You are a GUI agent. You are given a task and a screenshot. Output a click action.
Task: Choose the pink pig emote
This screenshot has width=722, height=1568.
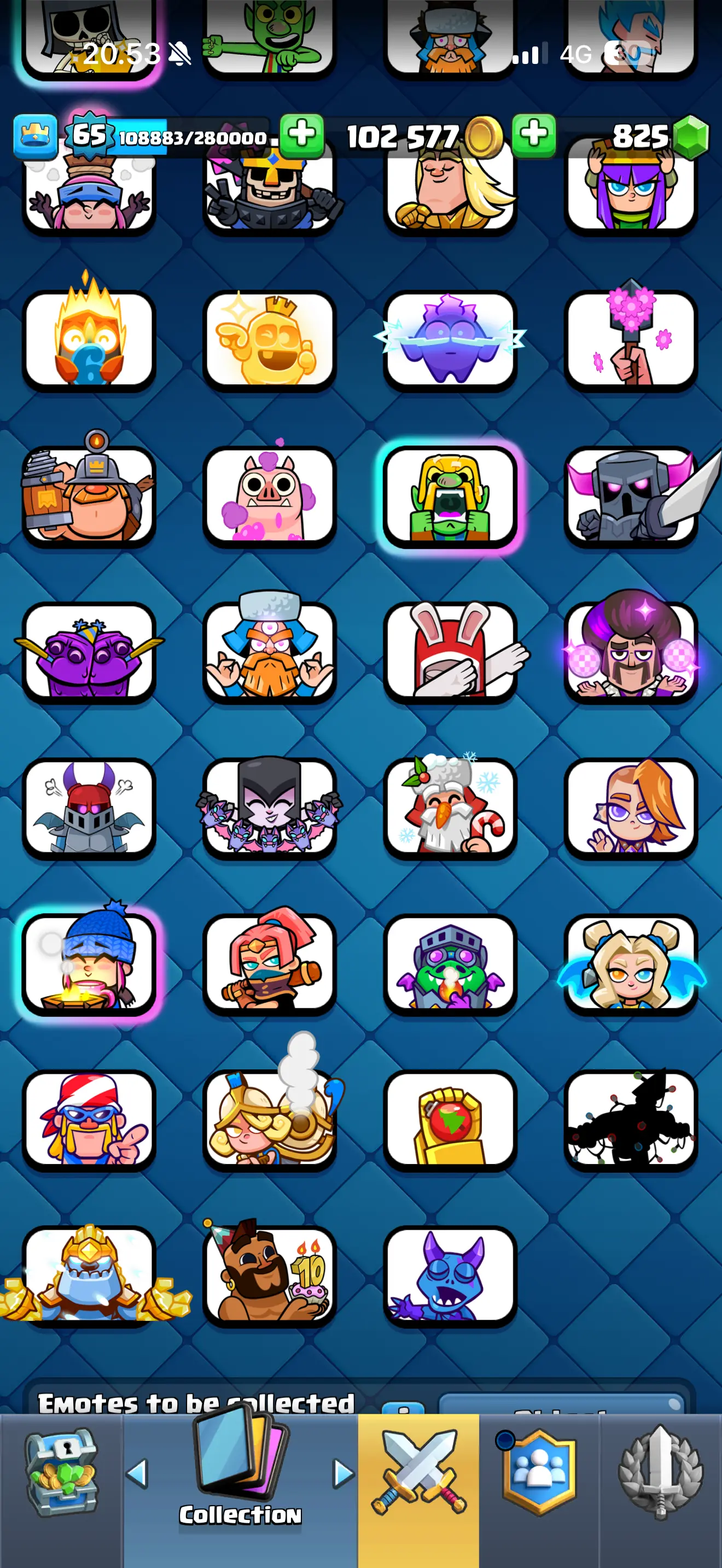coord(269,495)
